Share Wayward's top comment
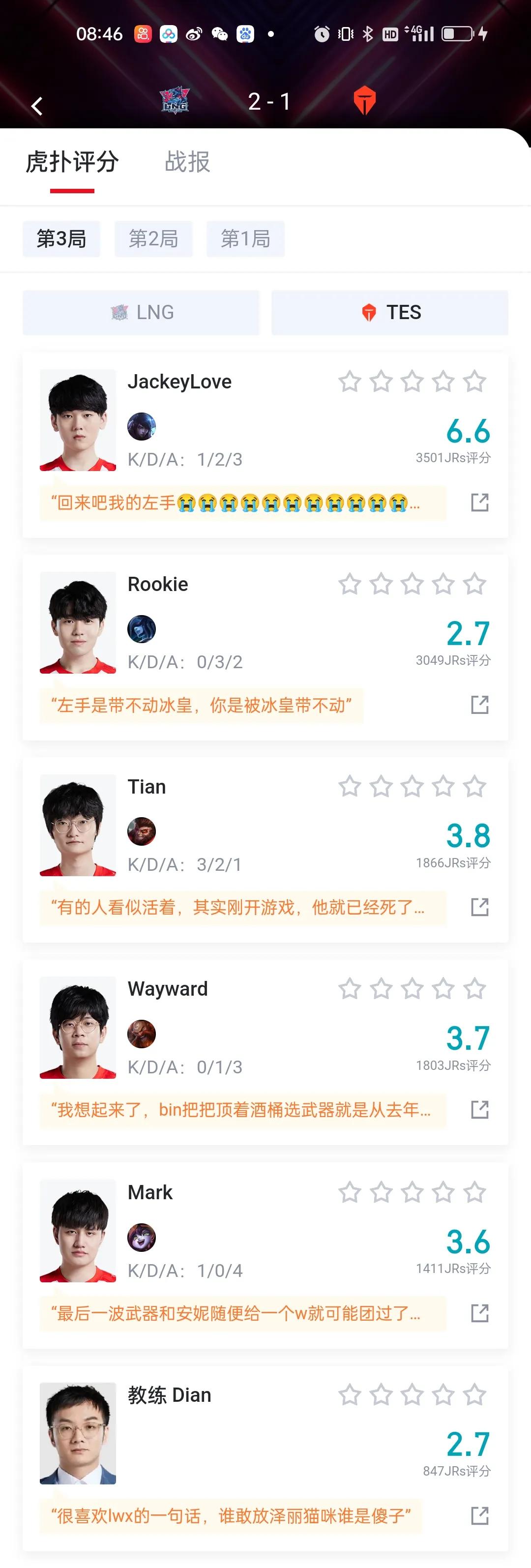This screenshot has width=531, height=1568. 480,1110
